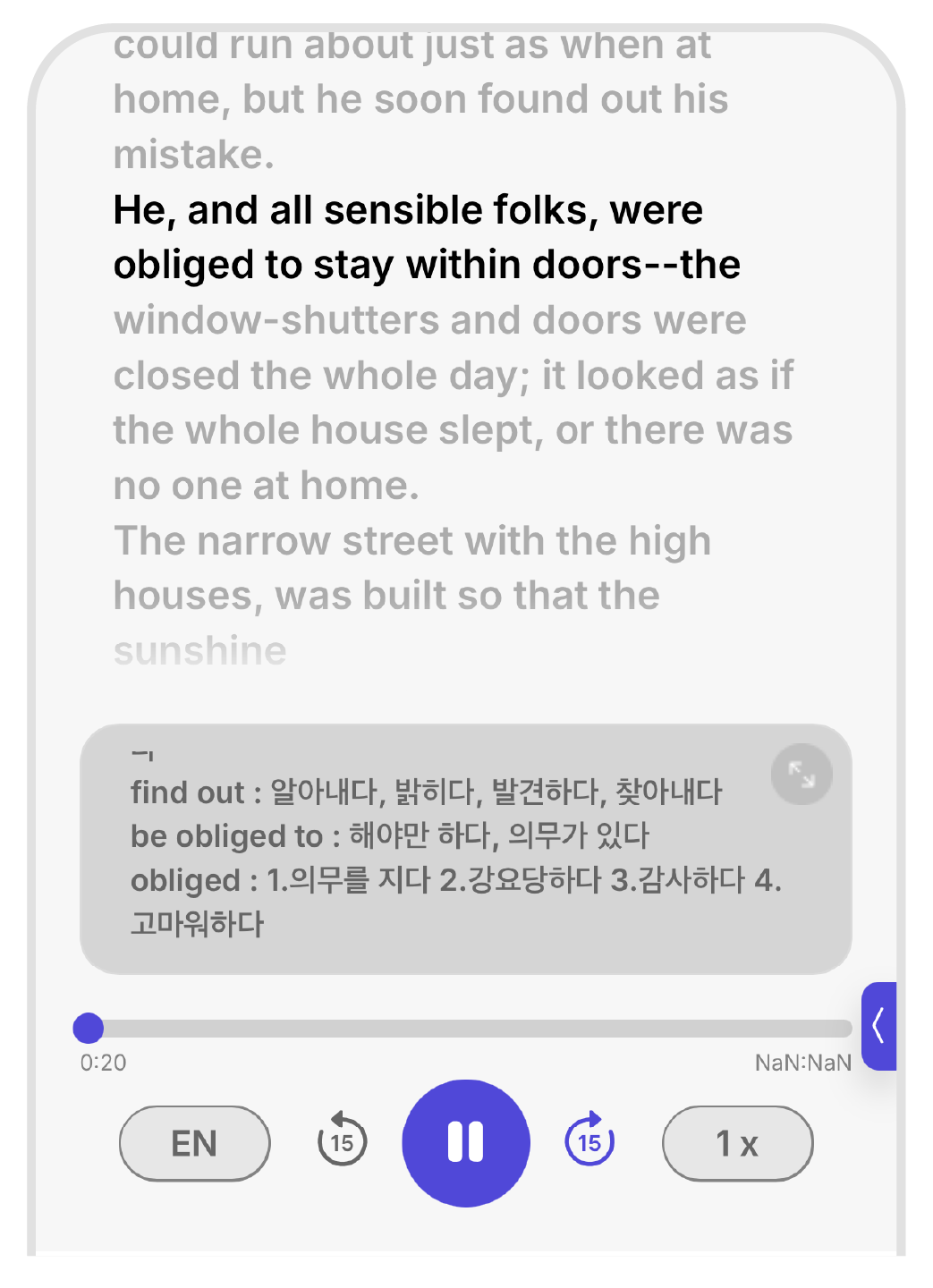Rewind 15 seconds
The image size is (933, 1288).
[x=342, y=1140]
